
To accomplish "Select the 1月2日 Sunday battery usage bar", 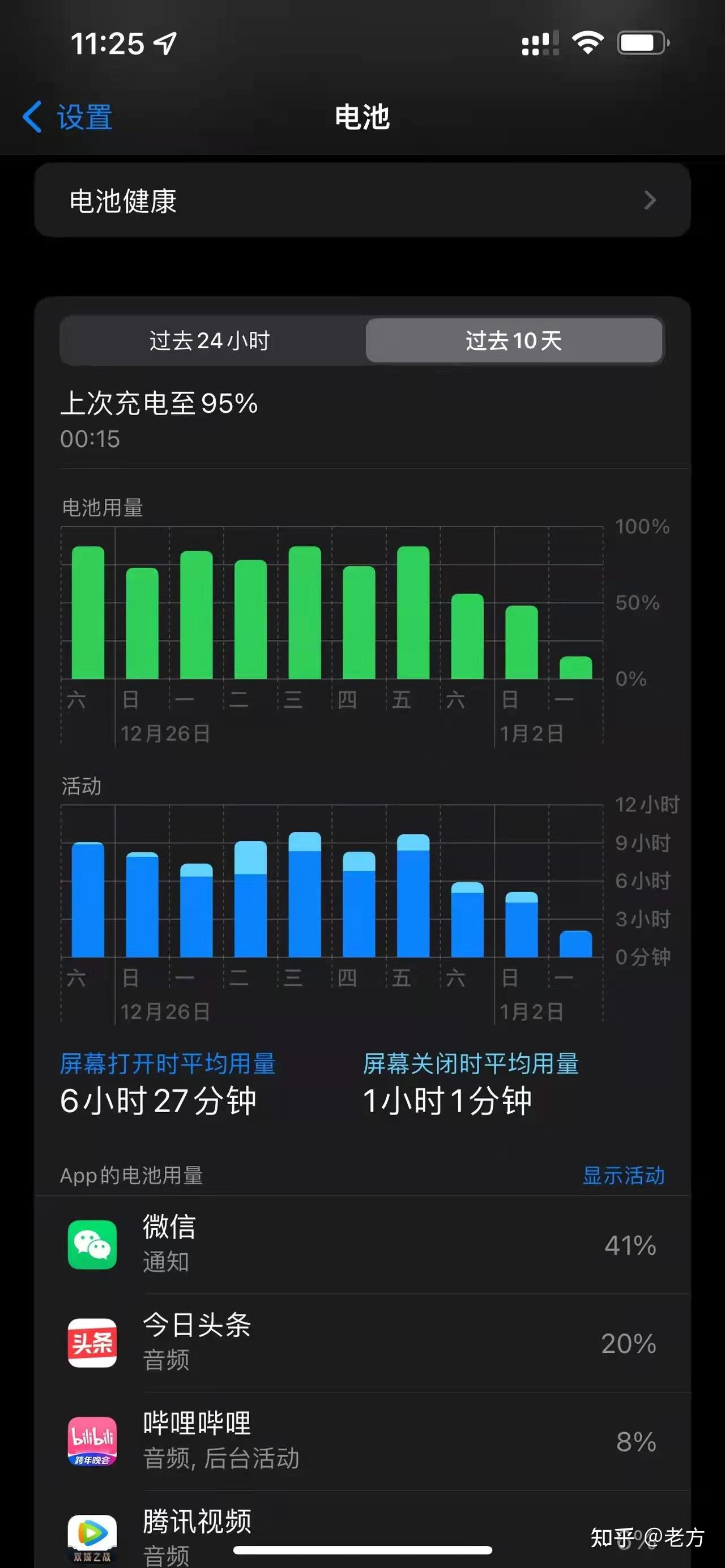I will point(522,642).
